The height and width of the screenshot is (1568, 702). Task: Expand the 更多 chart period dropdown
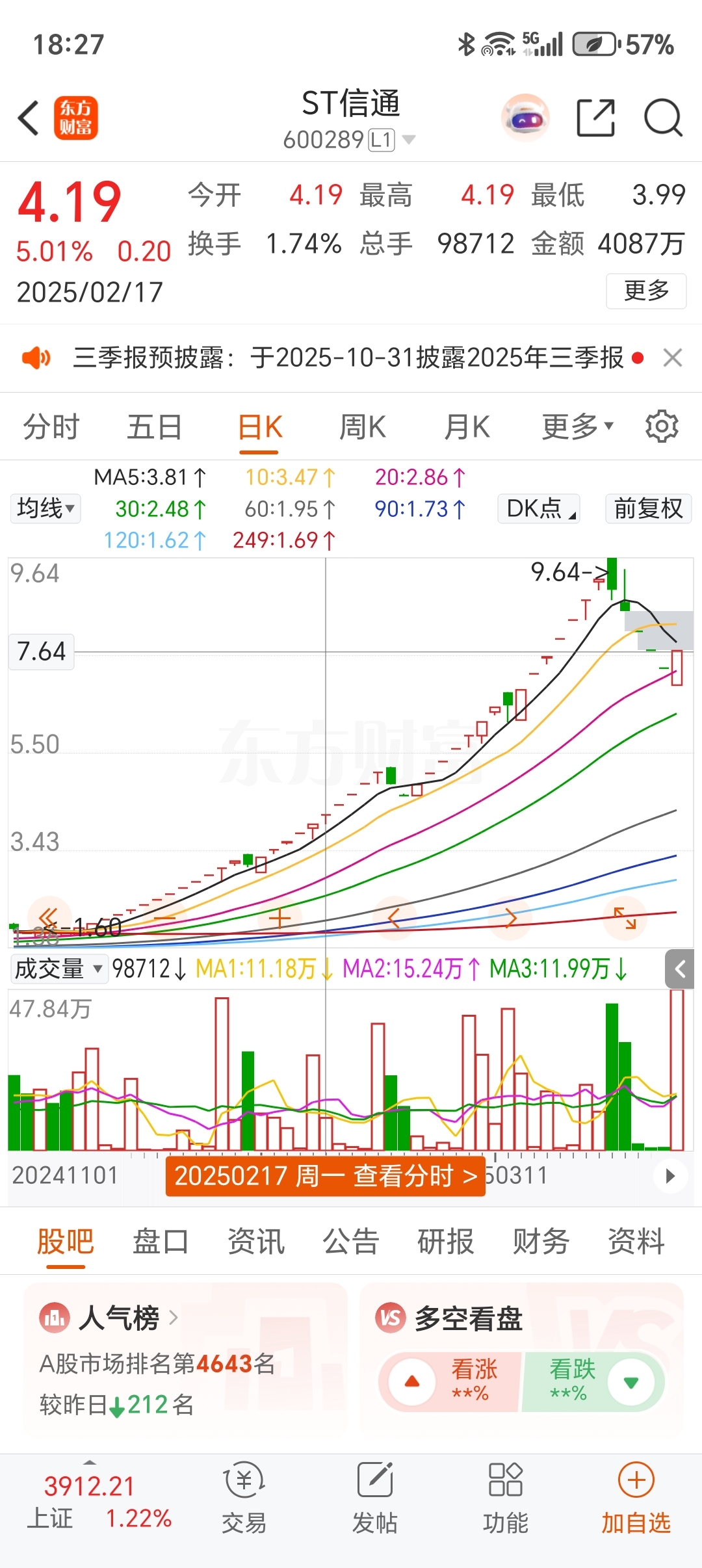click(577, 427)
